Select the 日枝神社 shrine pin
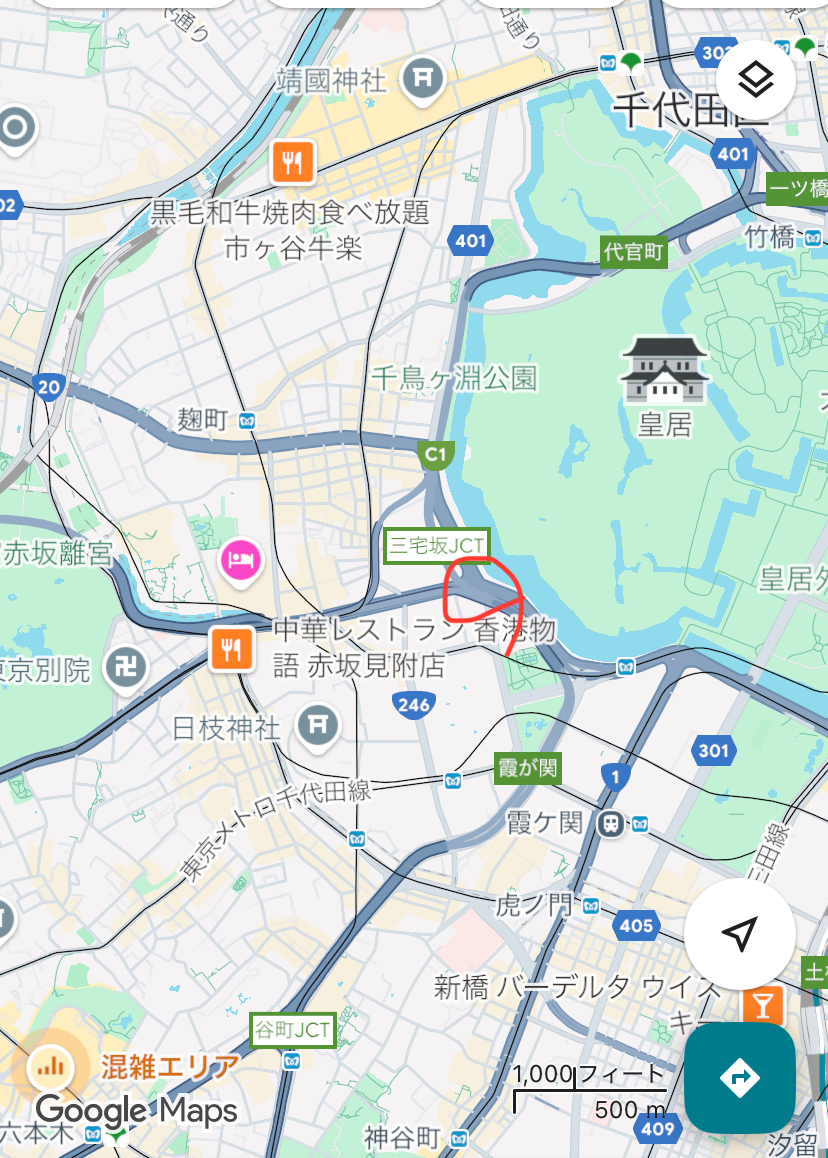The image size is (828, 1158). tap(318, 721)
